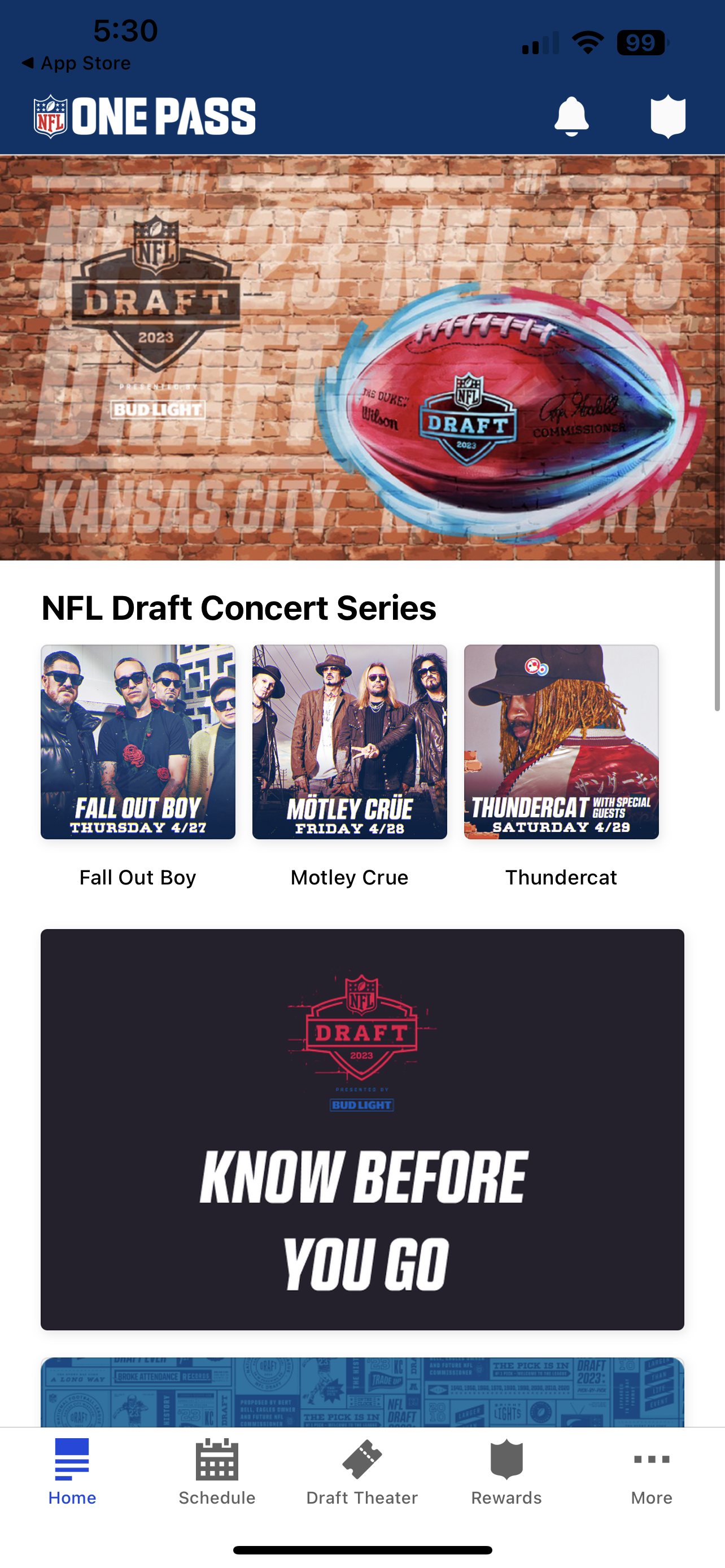Tap the NFL shield profile icon
Image resolution: width=725 pixels, height=1568 pixels.
point(668,116)
